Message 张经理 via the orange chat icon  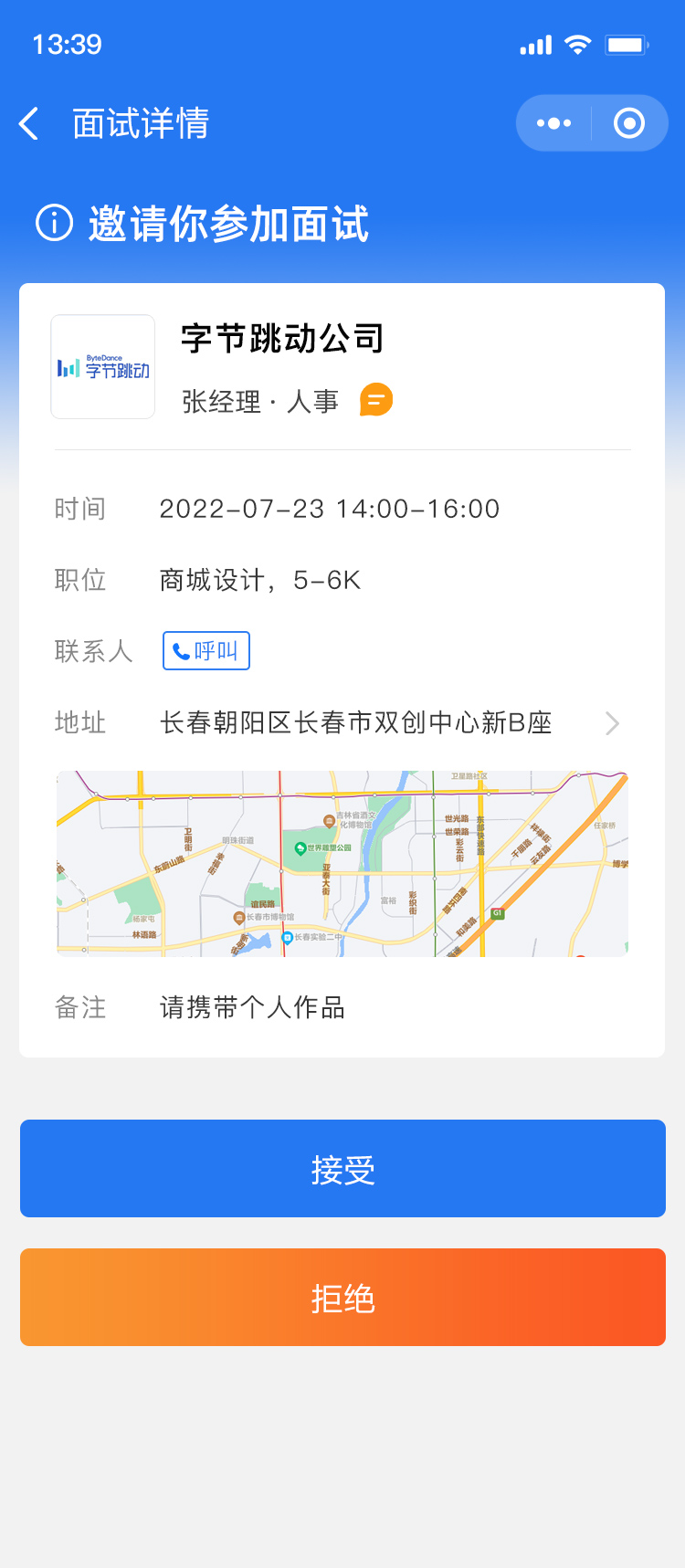[x=376, y=400]
